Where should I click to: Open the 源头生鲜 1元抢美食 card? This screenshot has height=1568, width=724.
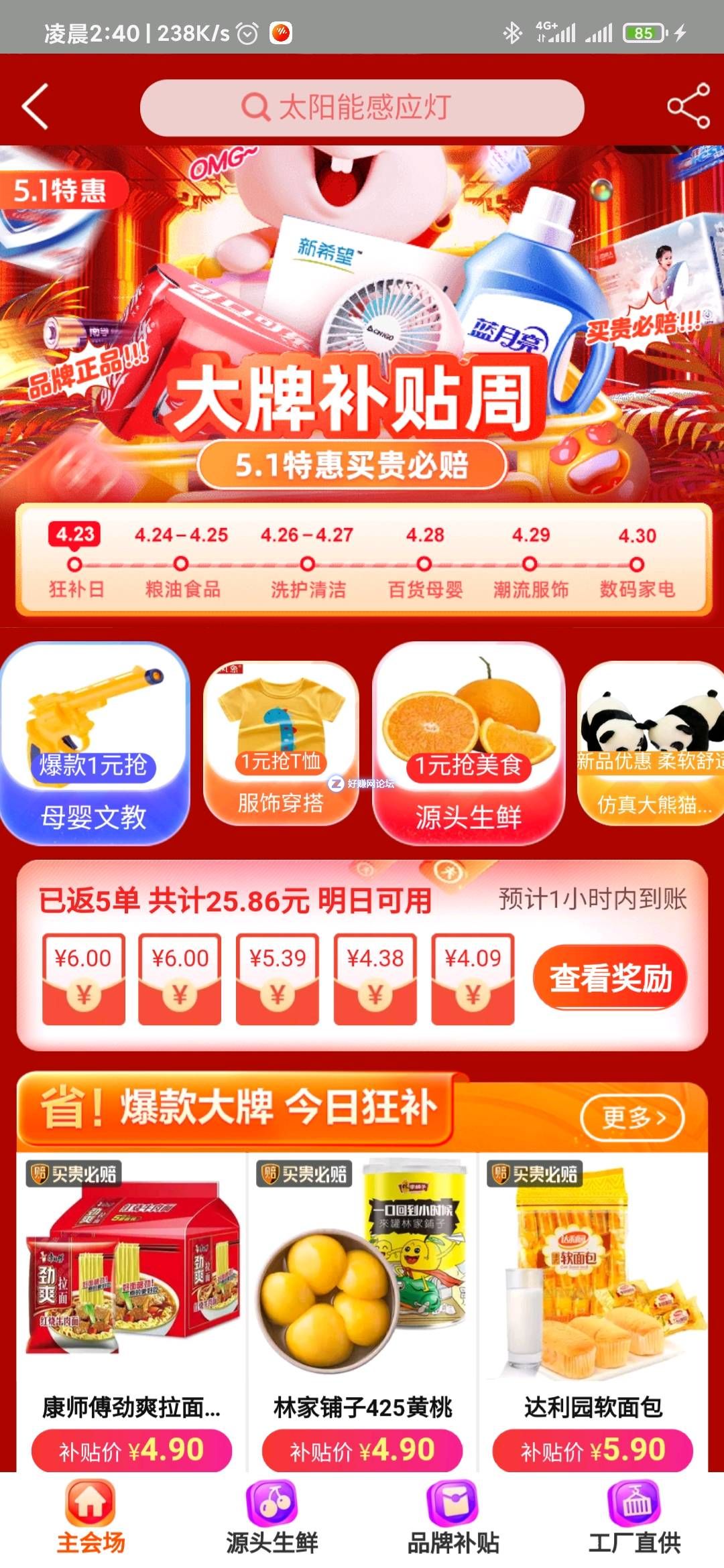pyautogui.click(x=468, y=744)
